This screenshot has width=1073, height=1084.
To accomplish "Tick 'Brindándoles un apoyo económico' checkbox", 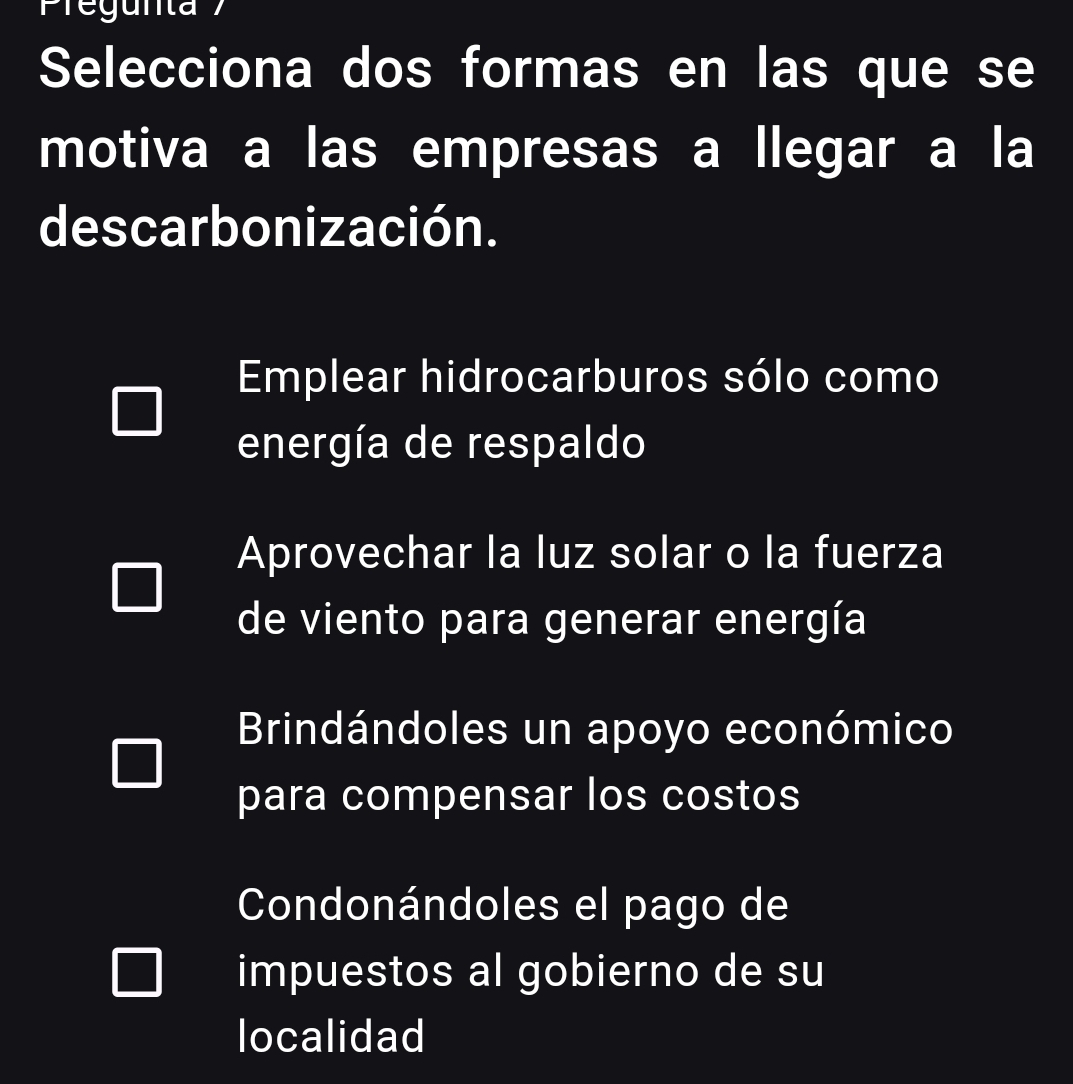I will coord(136,762).
